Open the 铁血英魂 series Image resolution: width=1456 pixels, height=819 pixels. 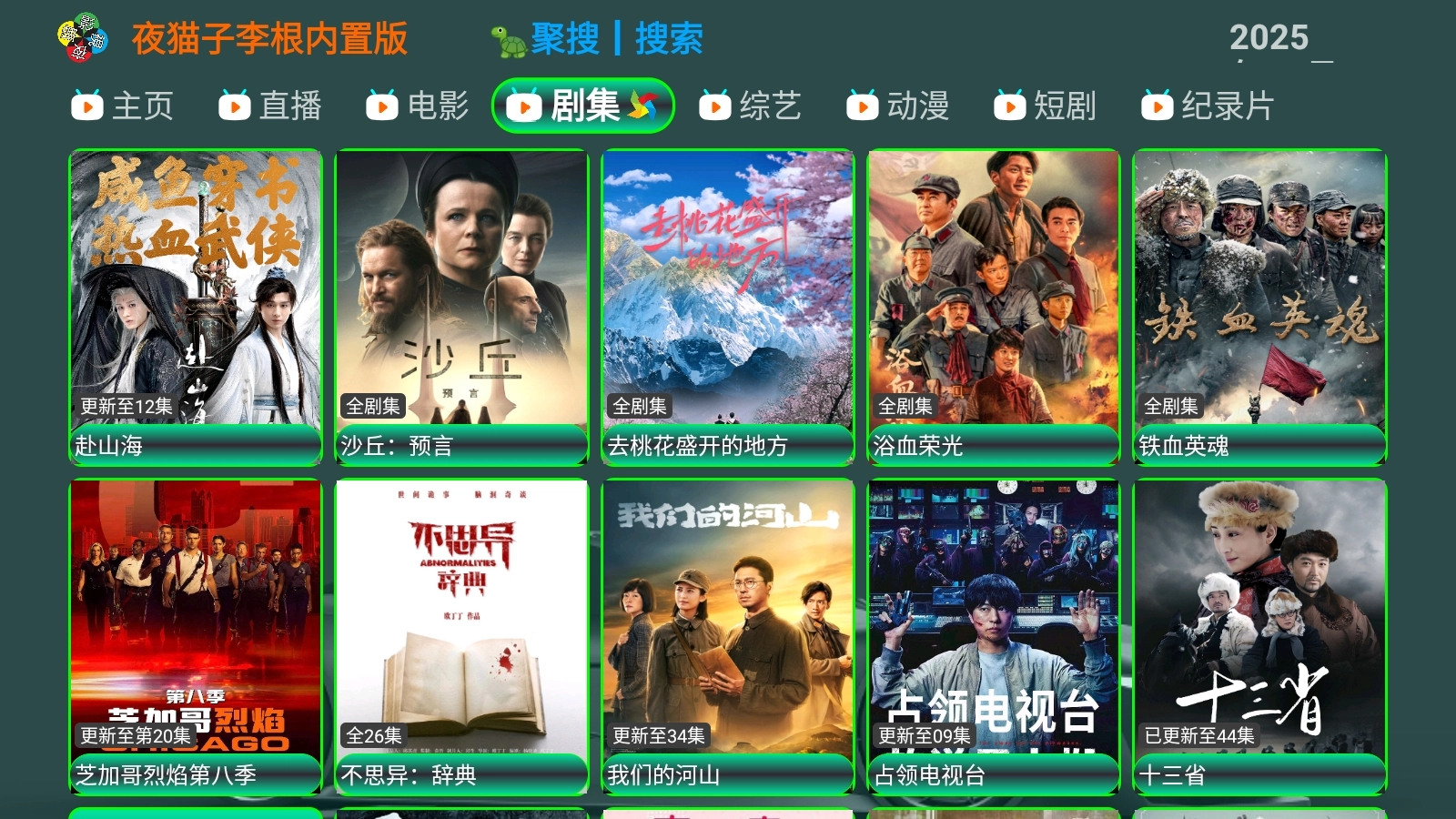coord(1259,307)
